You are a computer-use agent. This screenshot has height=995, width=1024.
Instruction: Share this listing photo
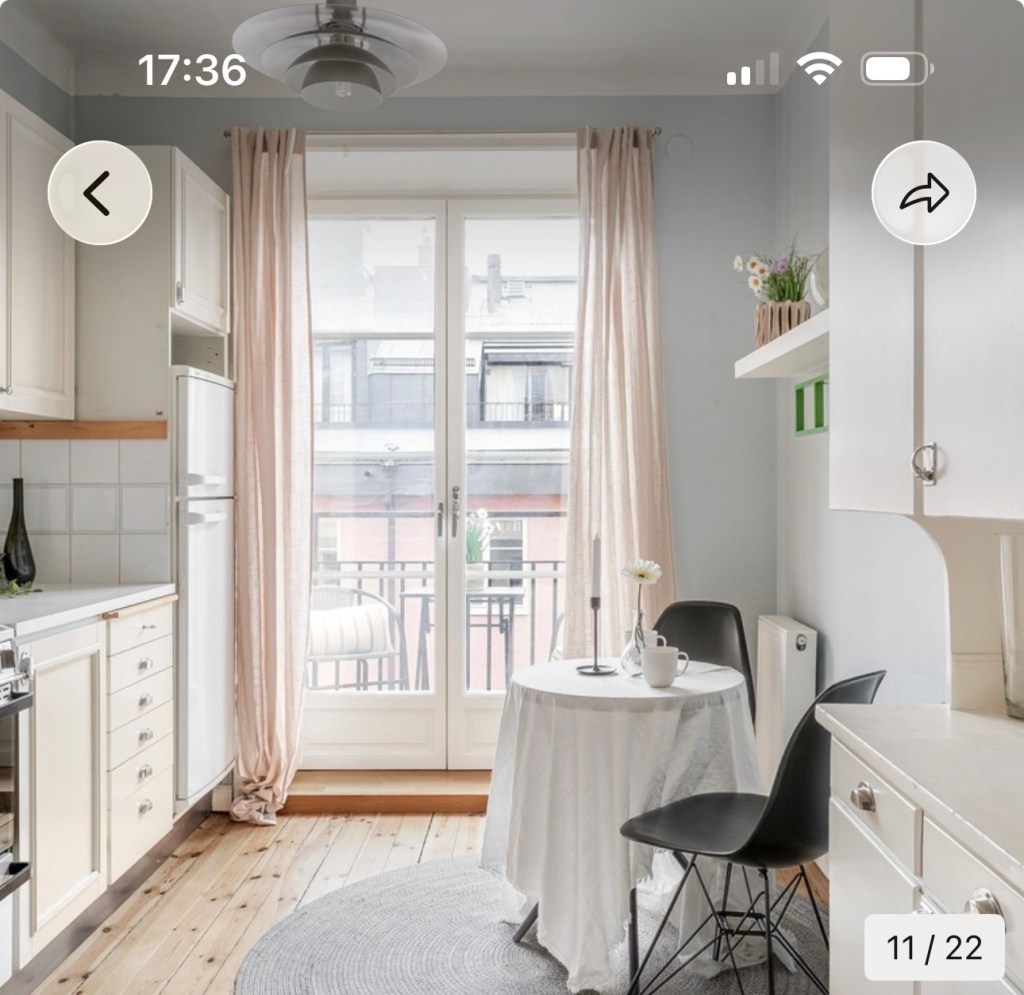[924, 193]
